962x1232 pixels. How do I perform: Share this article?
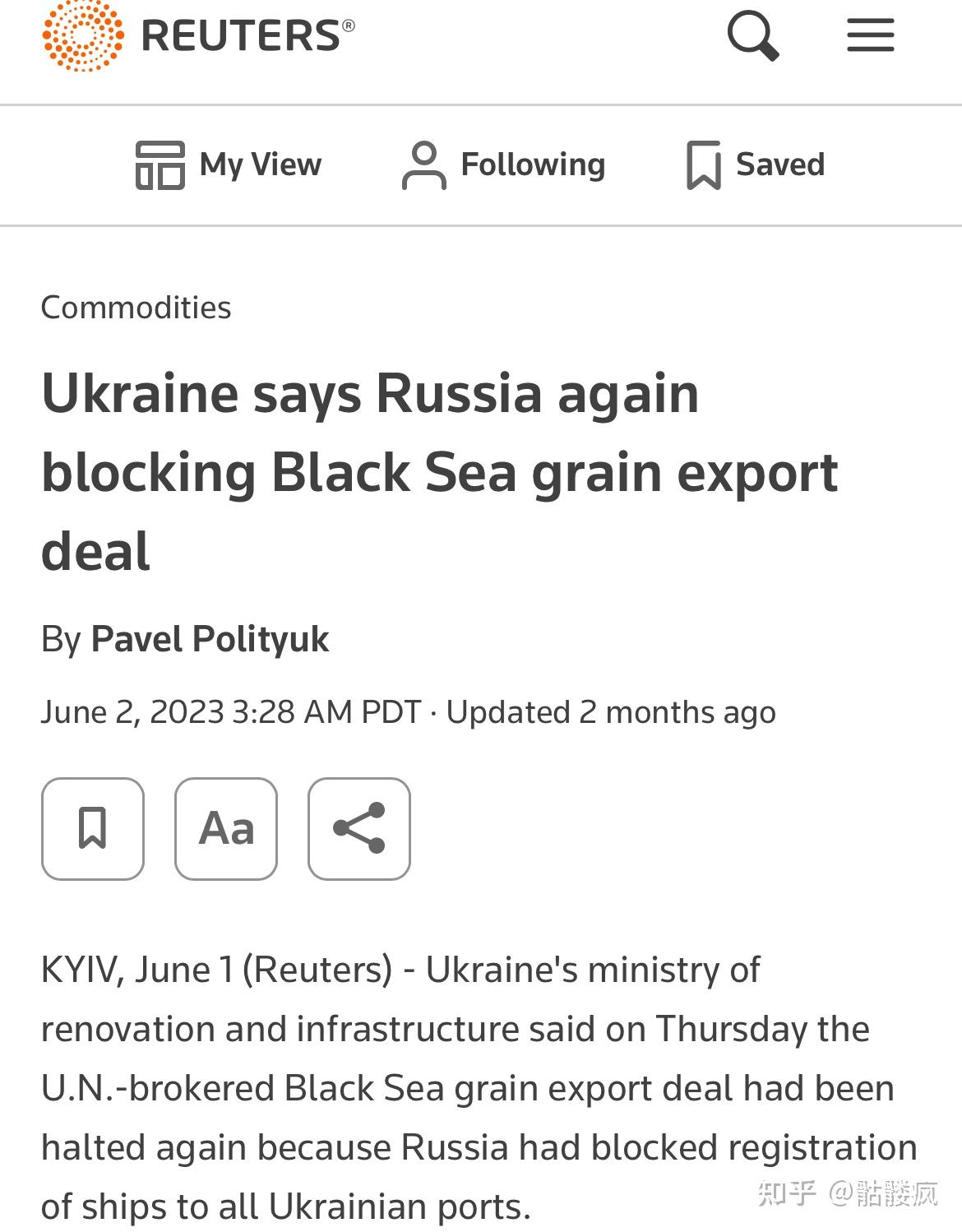click(359, 828)
